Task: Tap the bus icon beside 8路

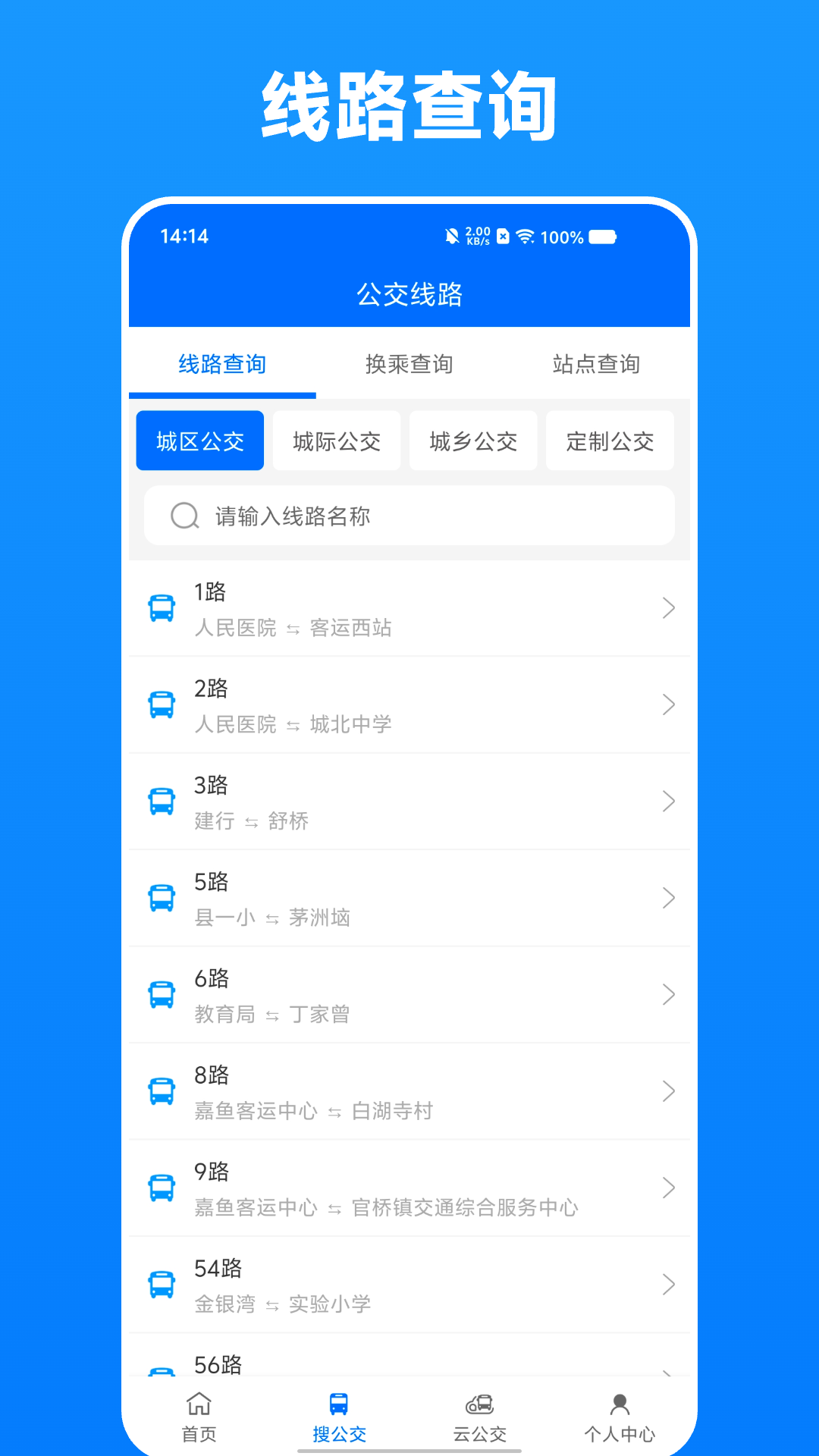Action: pyautogui.click(x=161, y=1091)
